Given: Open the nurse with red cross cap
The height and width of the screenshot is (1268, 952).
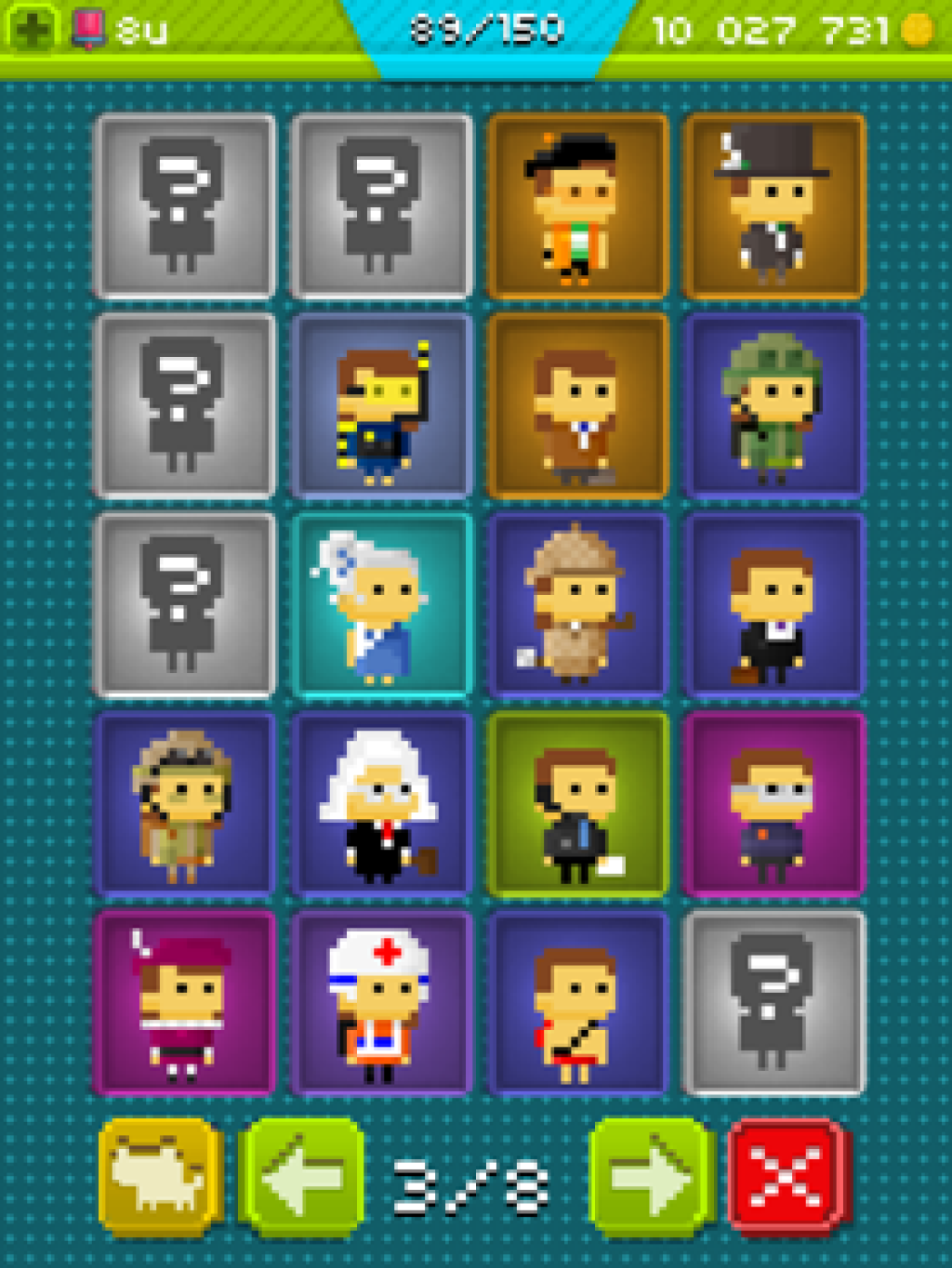Looking at the screenshot, I should 381,1004.
